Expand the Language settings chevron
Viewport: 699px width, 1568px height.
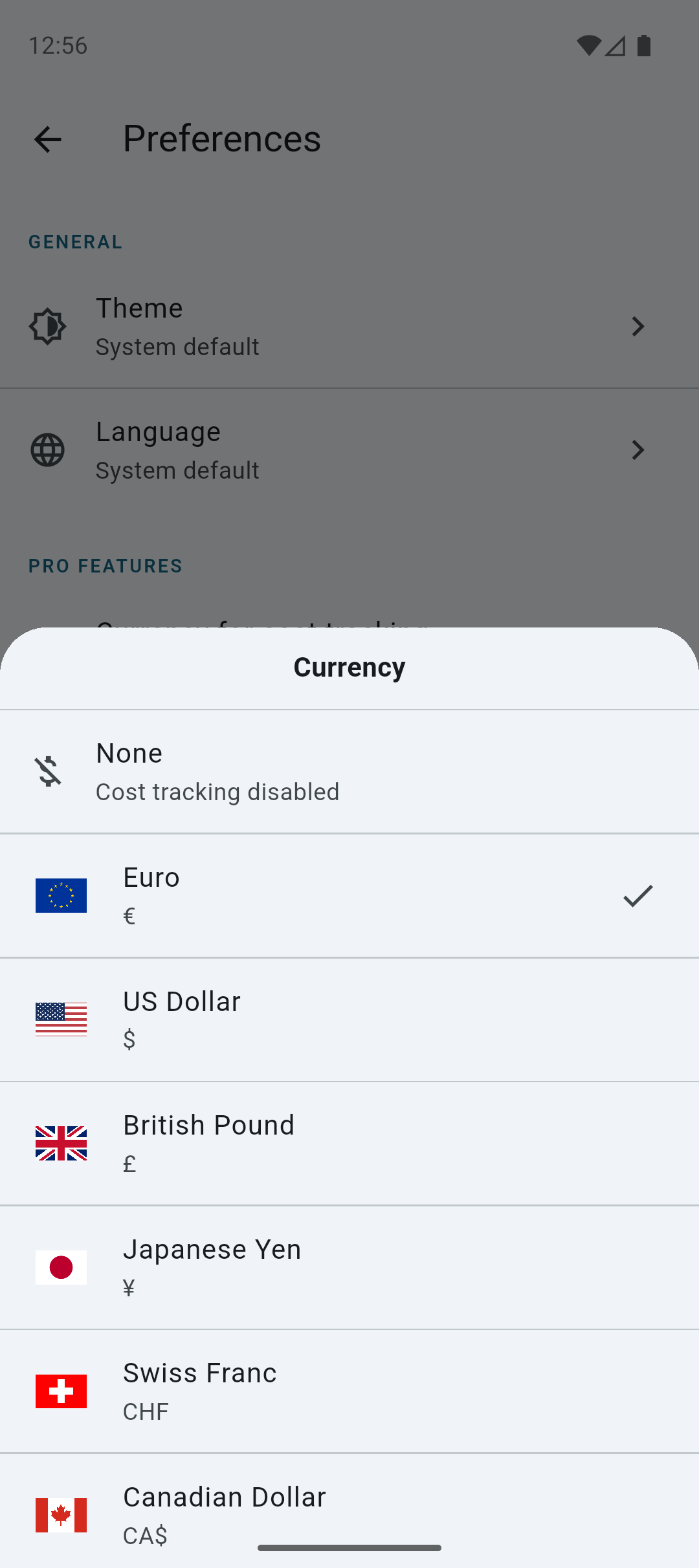click(x=638, y=450)
